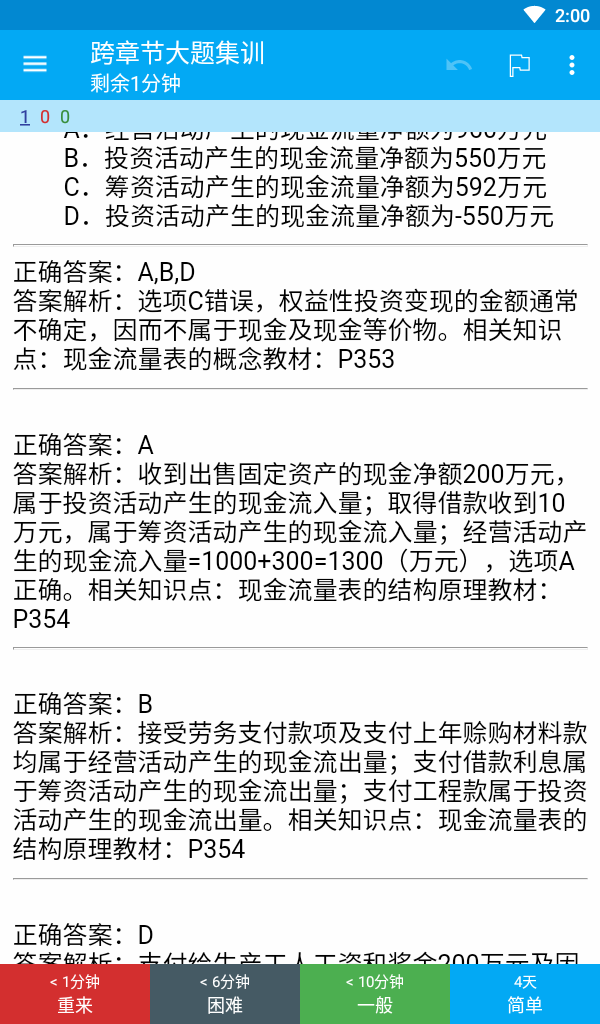The width and height of the screenshot is (600, 1024).
Task: Rate the card as 重来
Action: click(x=75, y=994)
